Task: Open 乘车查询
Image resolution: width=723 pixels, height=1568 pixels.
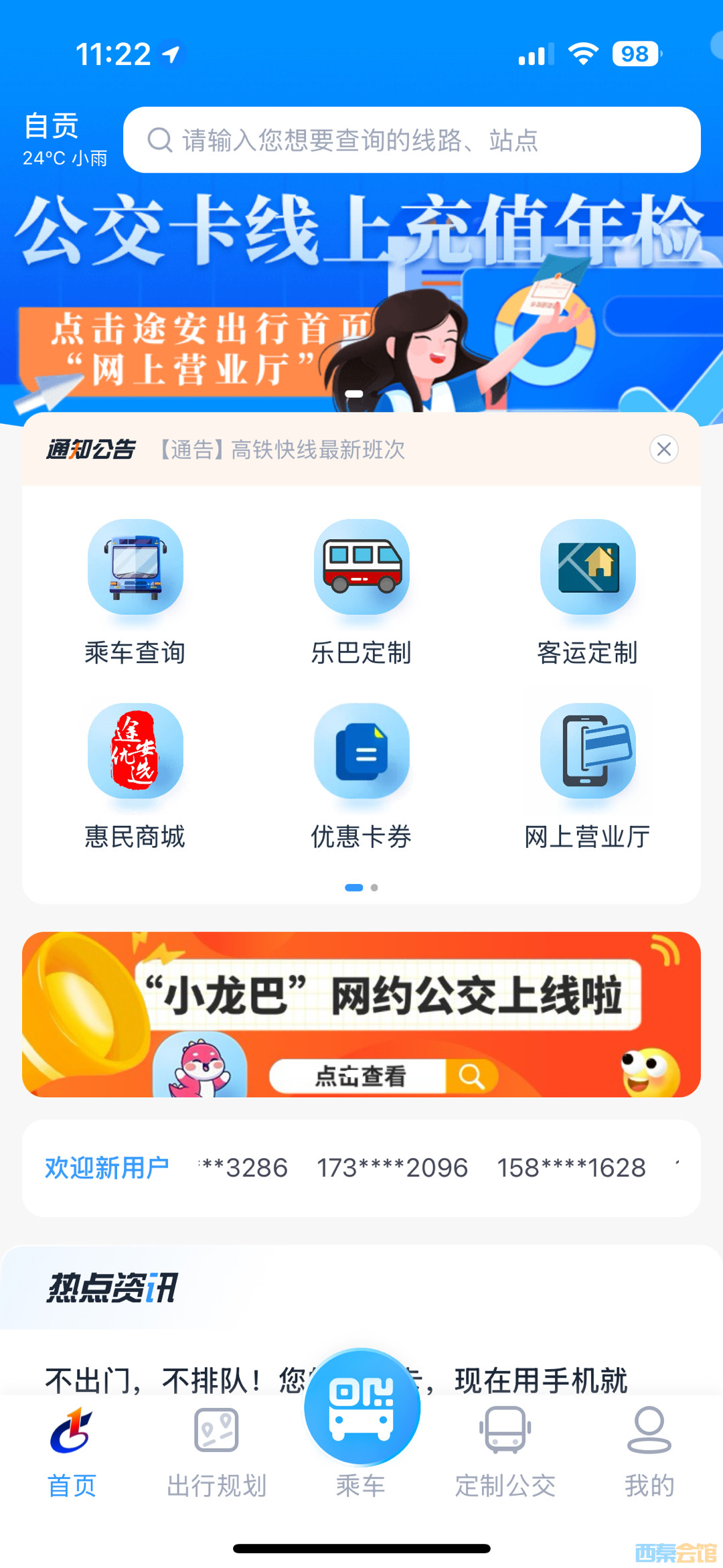Action: click(x=135, y=591)
